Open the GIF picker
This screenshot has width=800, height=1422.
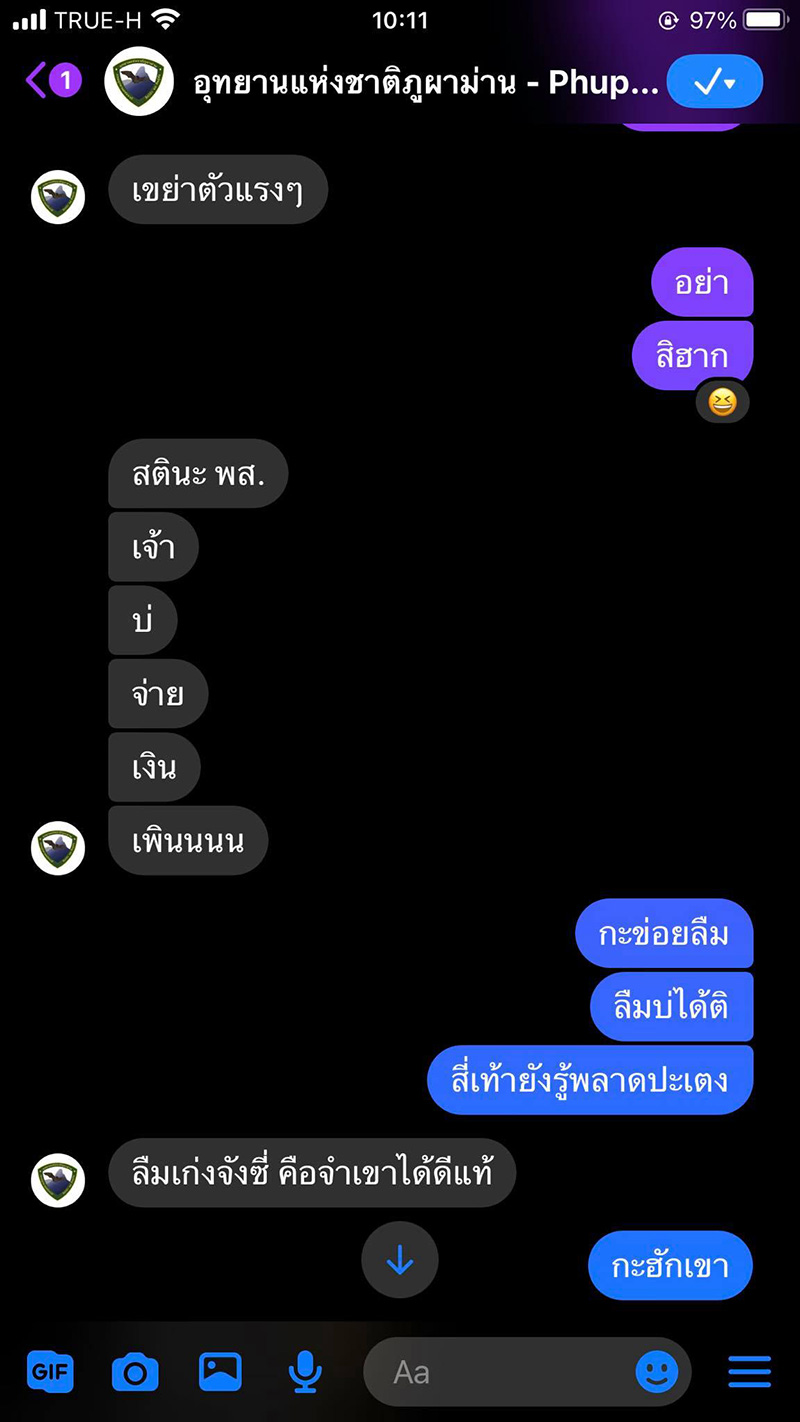point(50,1372)
